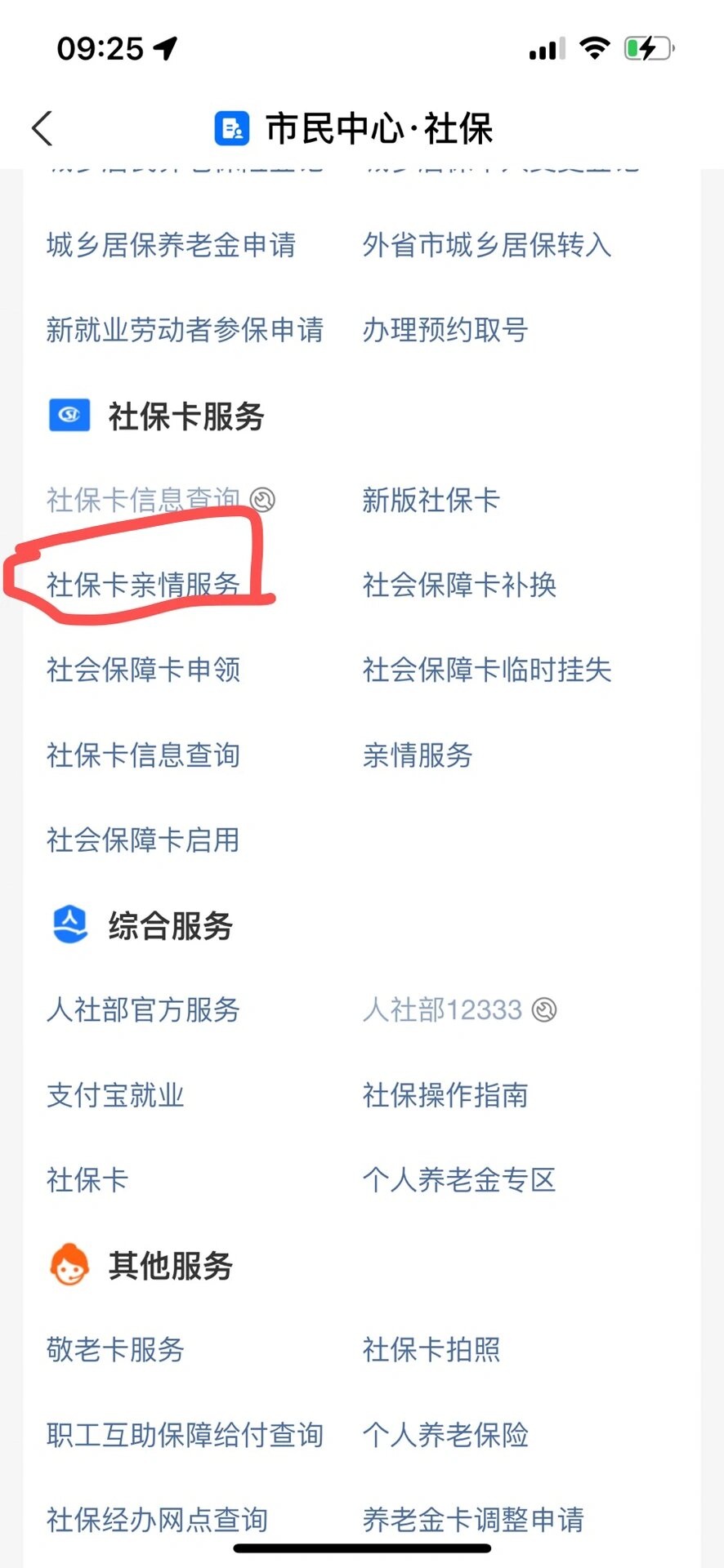This screenshot has width=724, height=1568.
Task: Open 社会保障卡补换 service
Action: pos(460,585)
